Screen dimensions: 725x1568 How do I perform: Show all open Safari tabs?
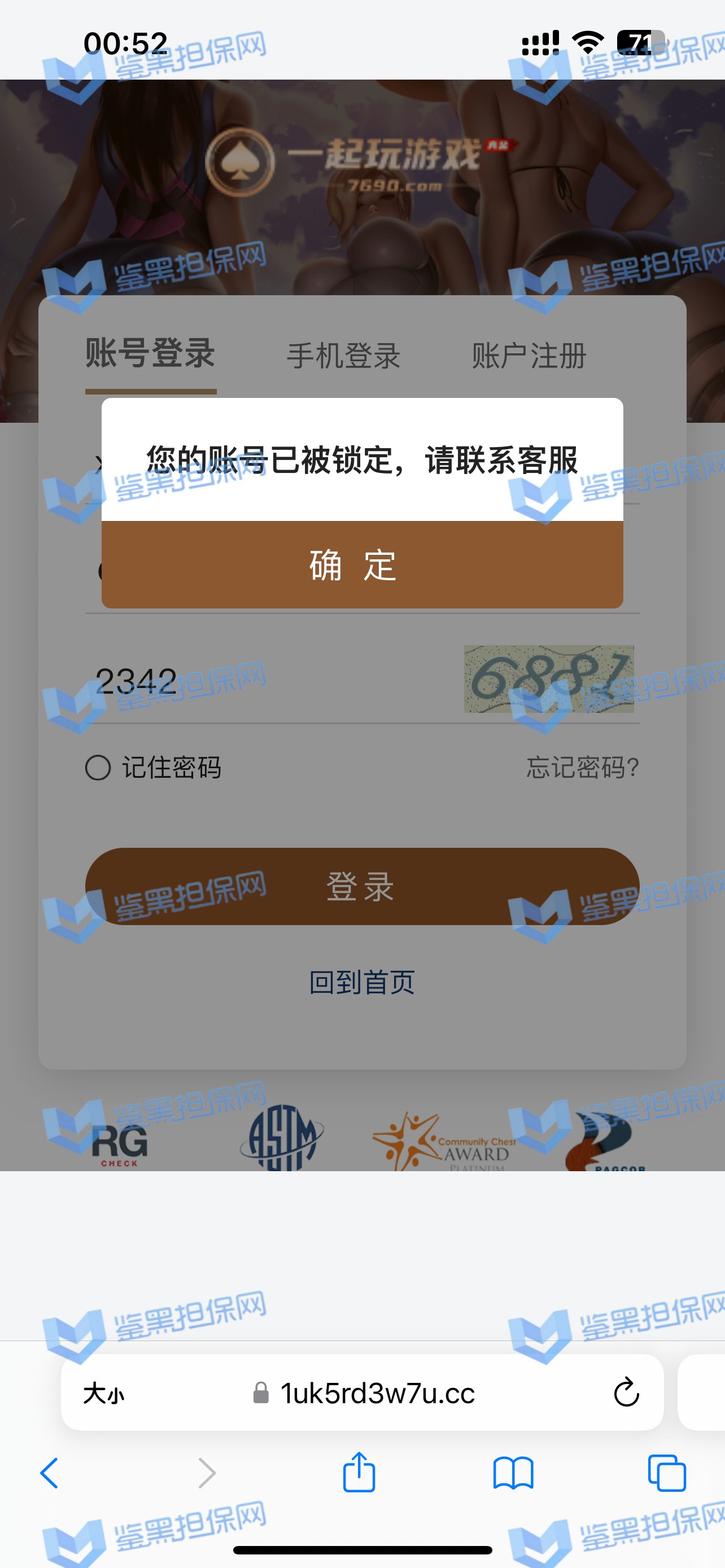click(x=667, y=1473)
